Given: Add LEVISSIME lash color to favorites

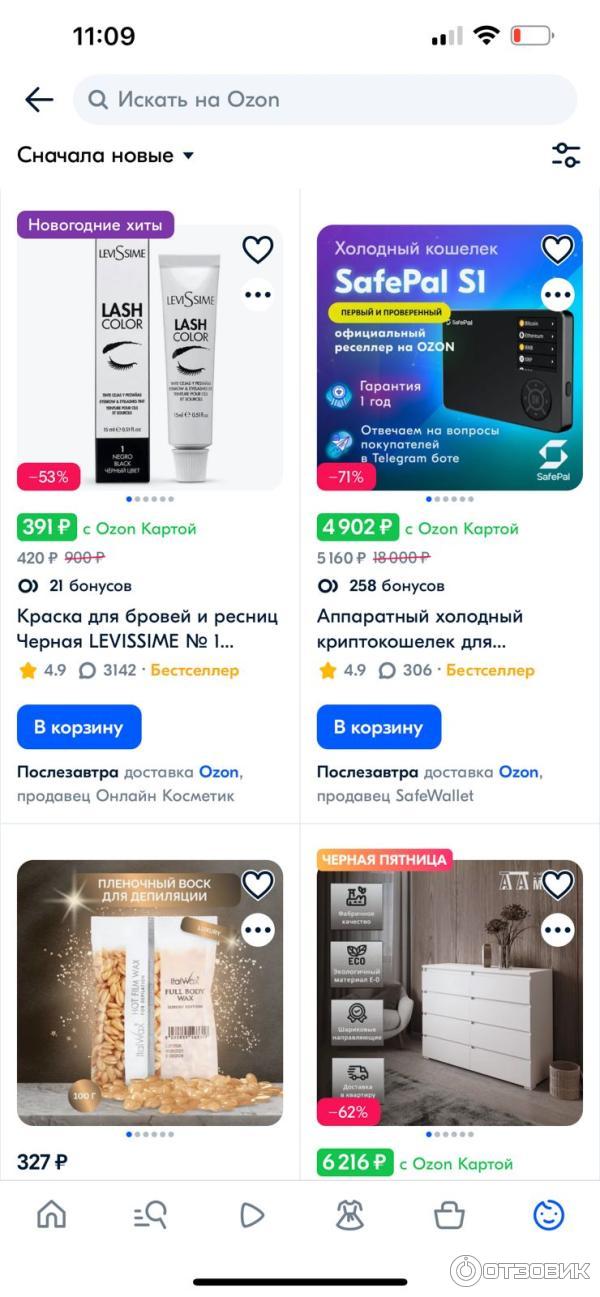Looking at the screenshot, I should (x=258, y=249).
